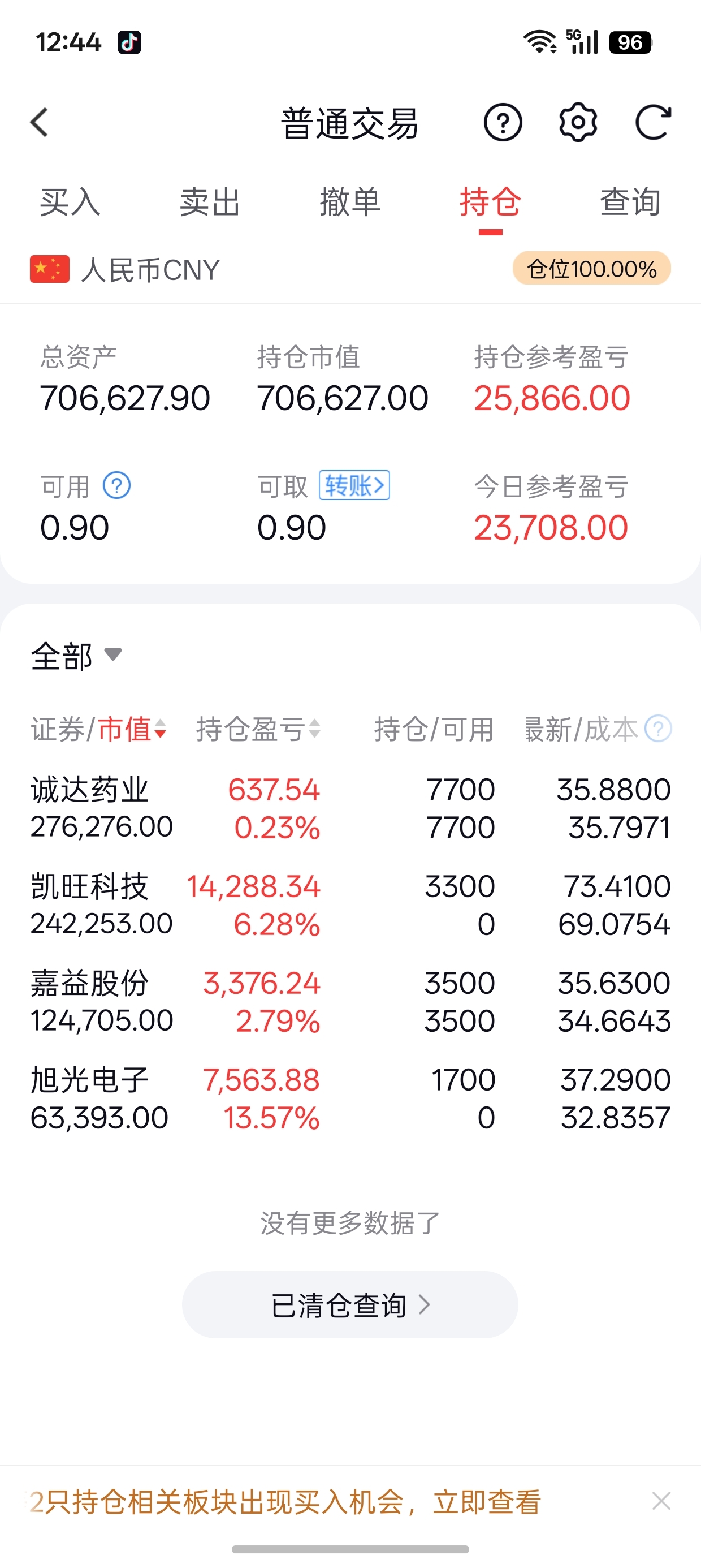Open the 旭光电子 holding row
Screen dimensions: 701x1568
(350, 1098)
